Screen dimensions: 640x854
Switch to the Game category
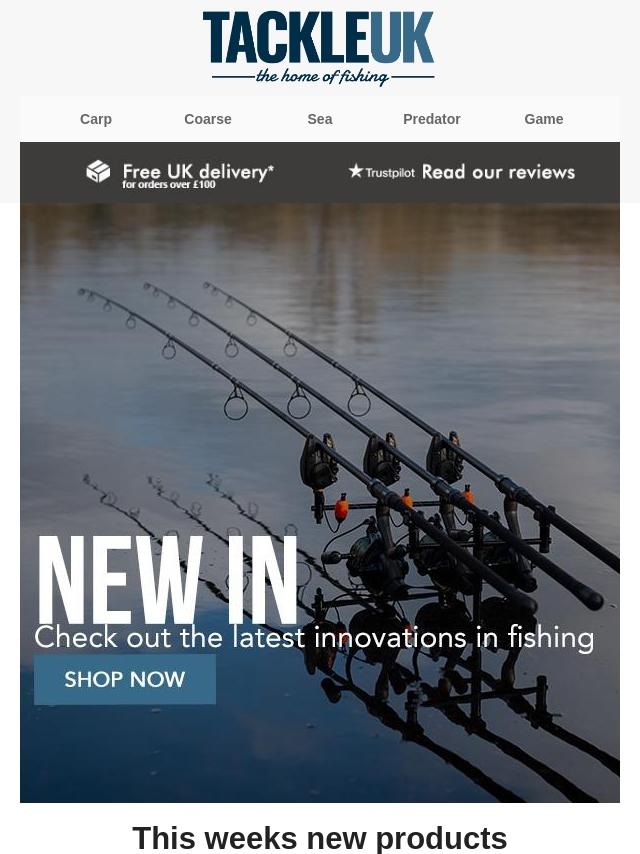[544, 119]
